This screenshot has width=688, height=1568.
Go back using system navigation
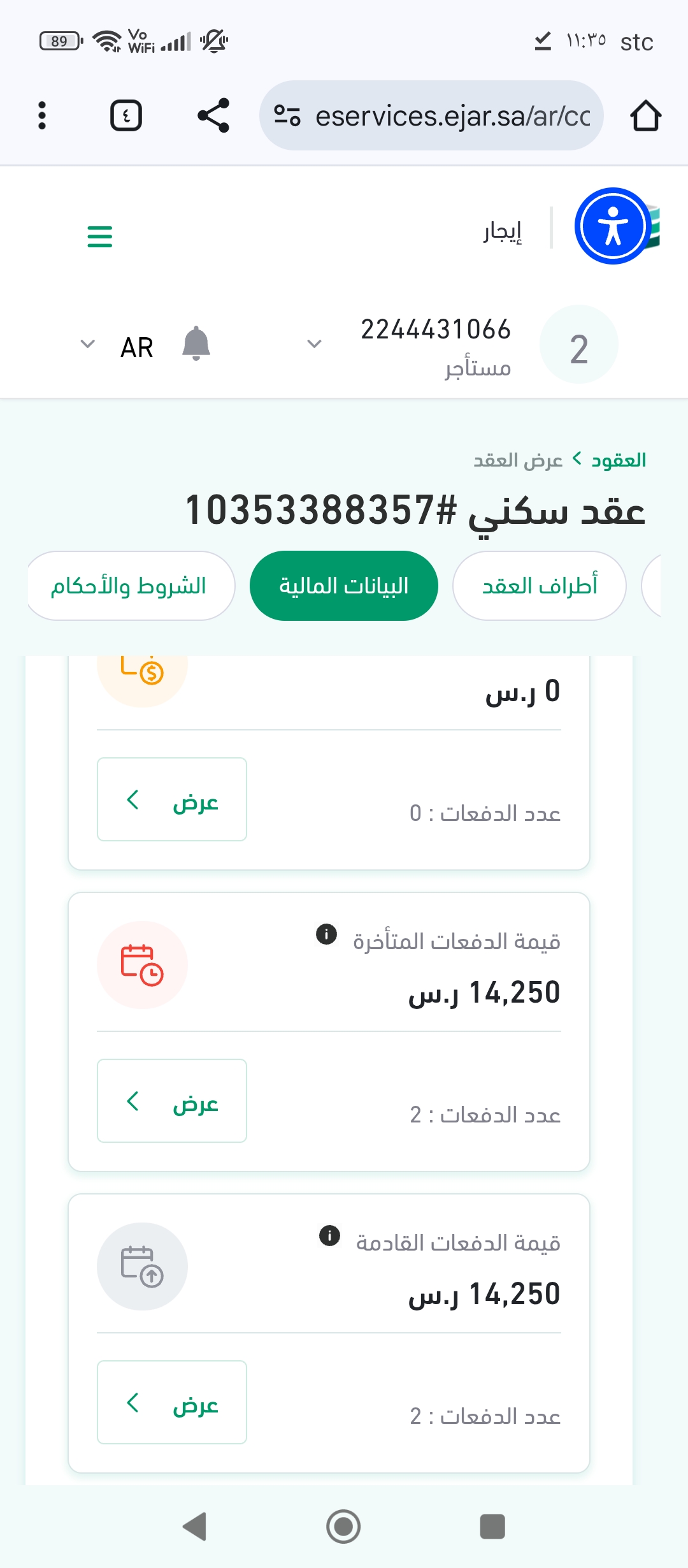pyautogui.click(x=194, y=1527)
